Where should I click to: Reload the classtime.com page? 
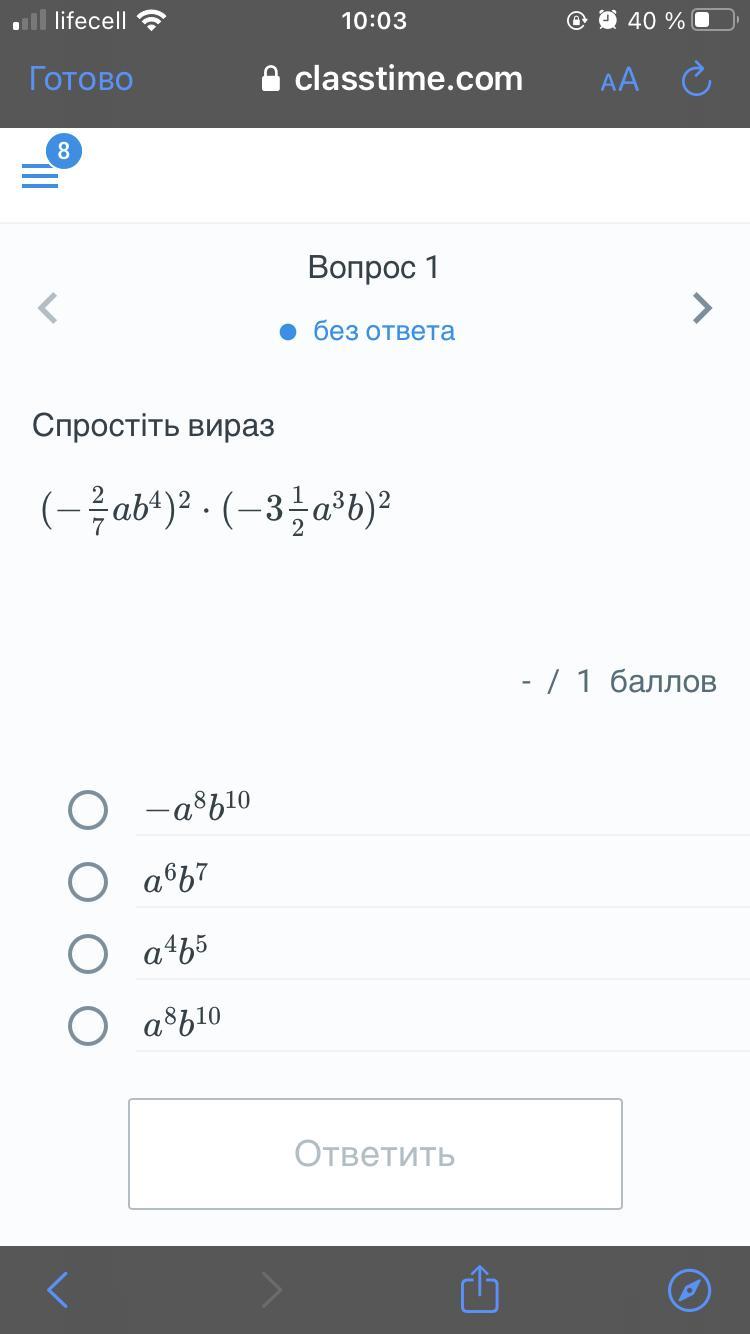[x=696, y=79]
